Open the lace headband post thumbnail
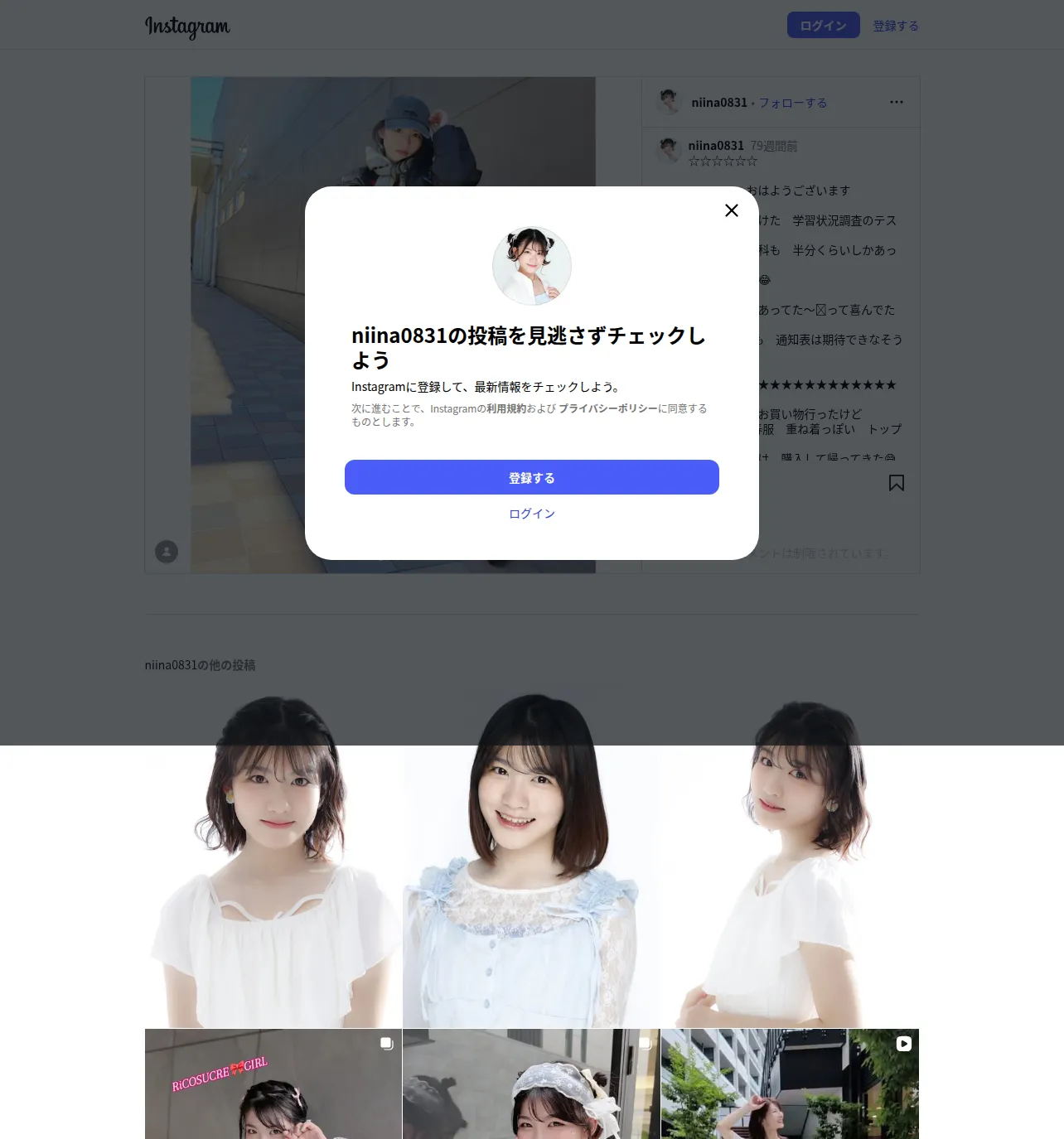Image resolution: width=1064 pixels, height=1139 pixels. click(x=531, y=1083)
